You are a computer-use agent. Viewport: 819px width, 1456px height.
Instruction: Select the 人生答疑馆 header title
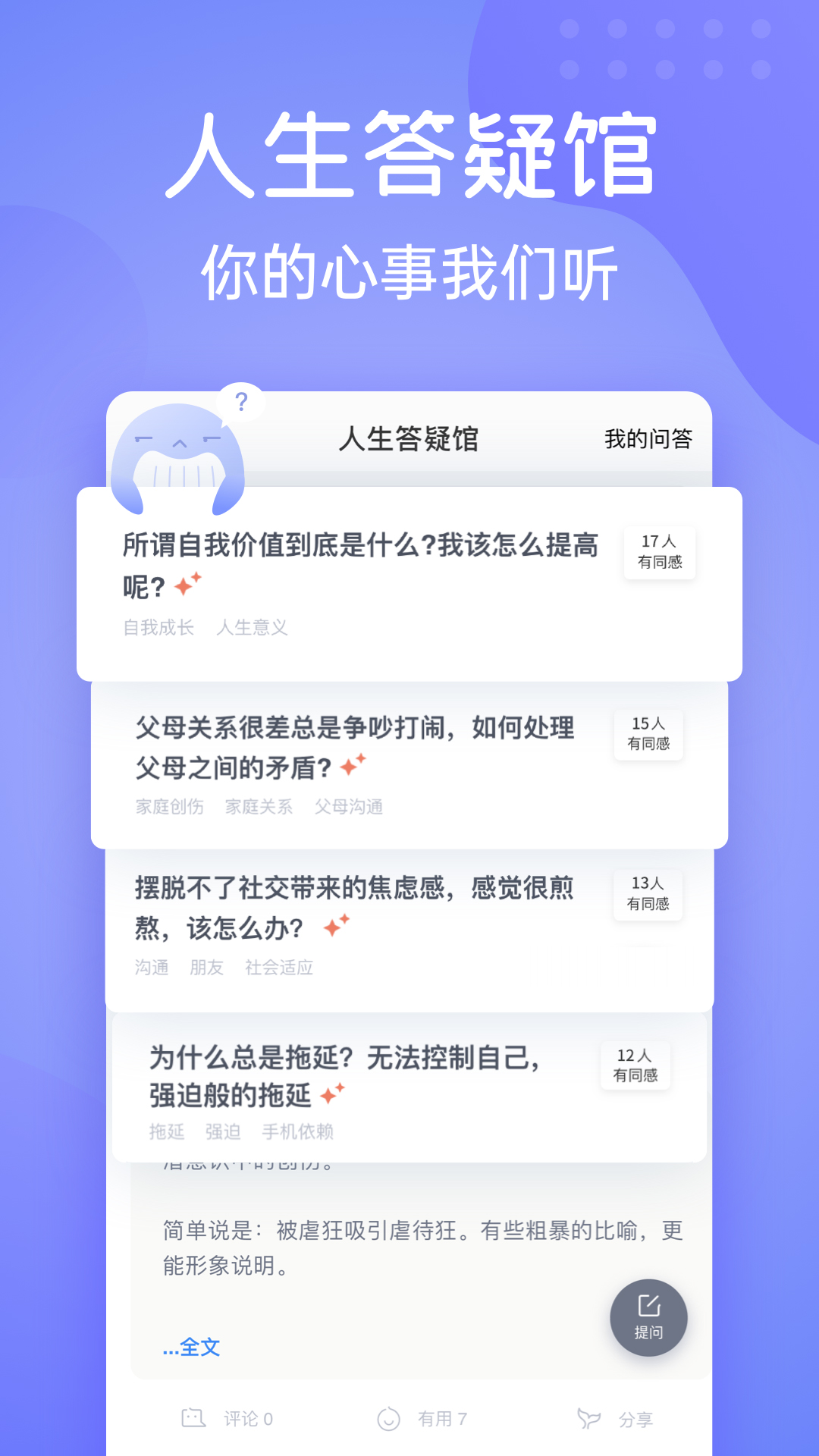409,438
